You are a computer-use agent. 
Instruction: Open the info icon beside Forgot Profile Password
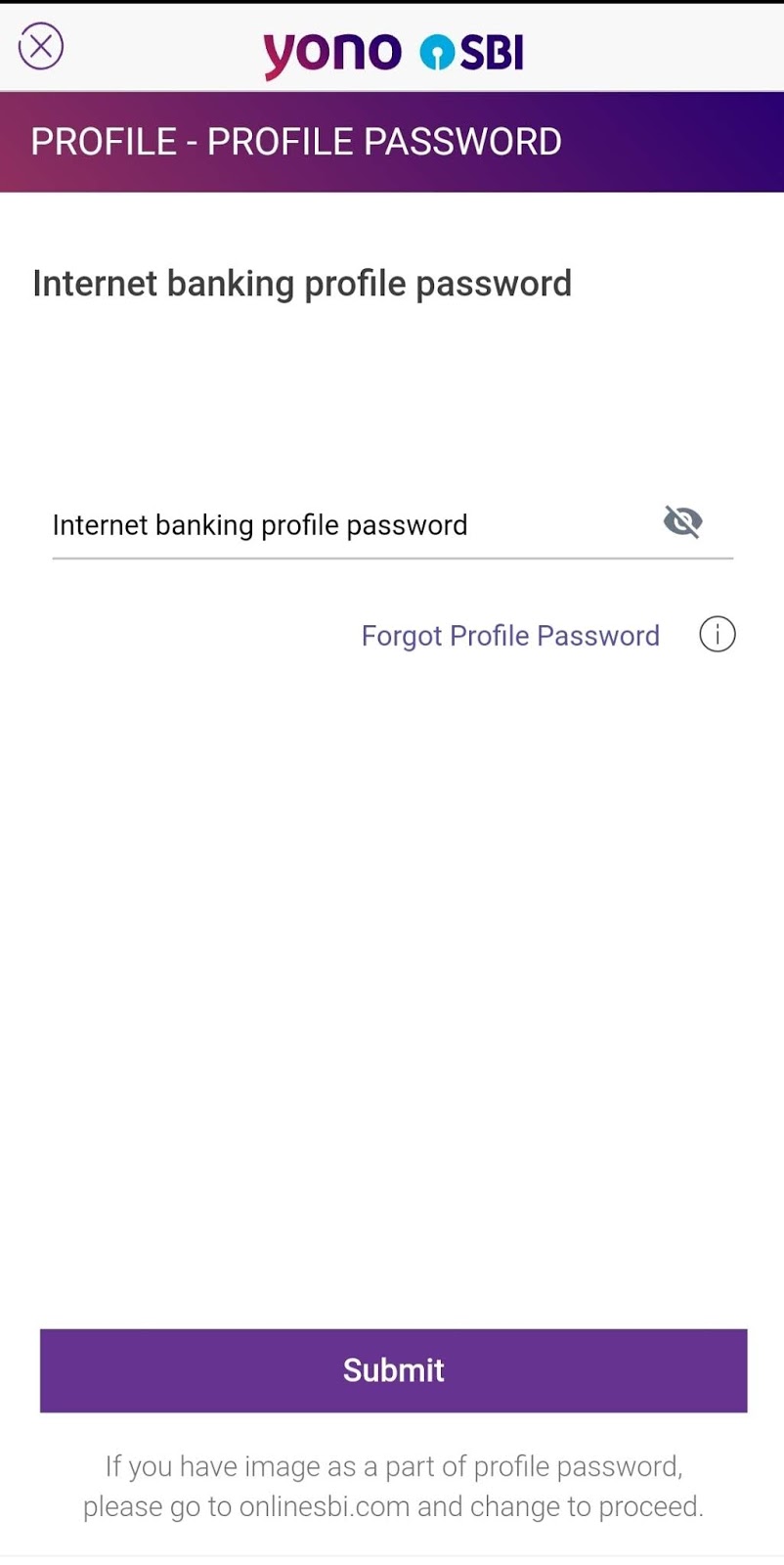pyautogui.click(x=718, y=635)
